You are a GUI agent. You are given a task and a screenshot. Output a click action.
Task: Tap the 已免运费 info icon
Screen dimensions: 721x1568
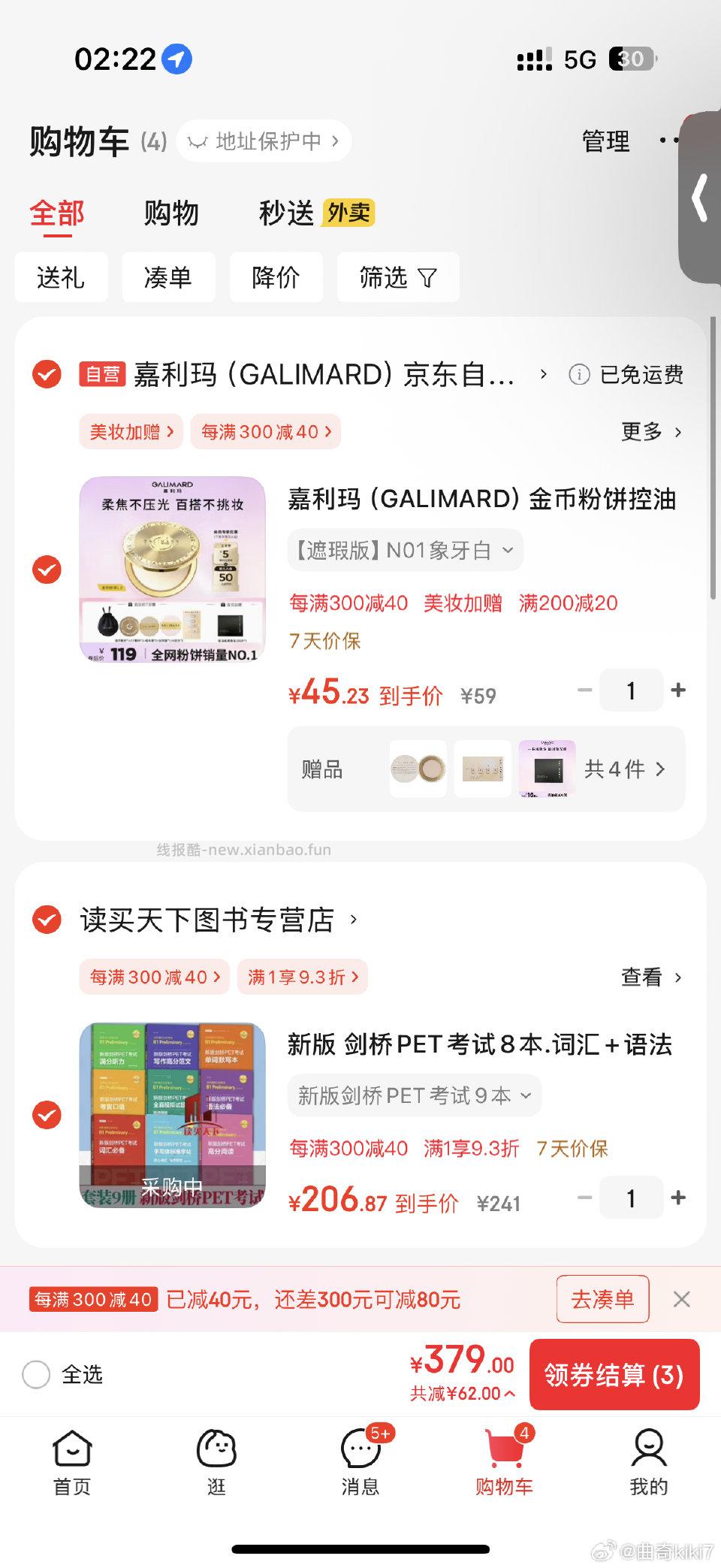pos(578,375)
